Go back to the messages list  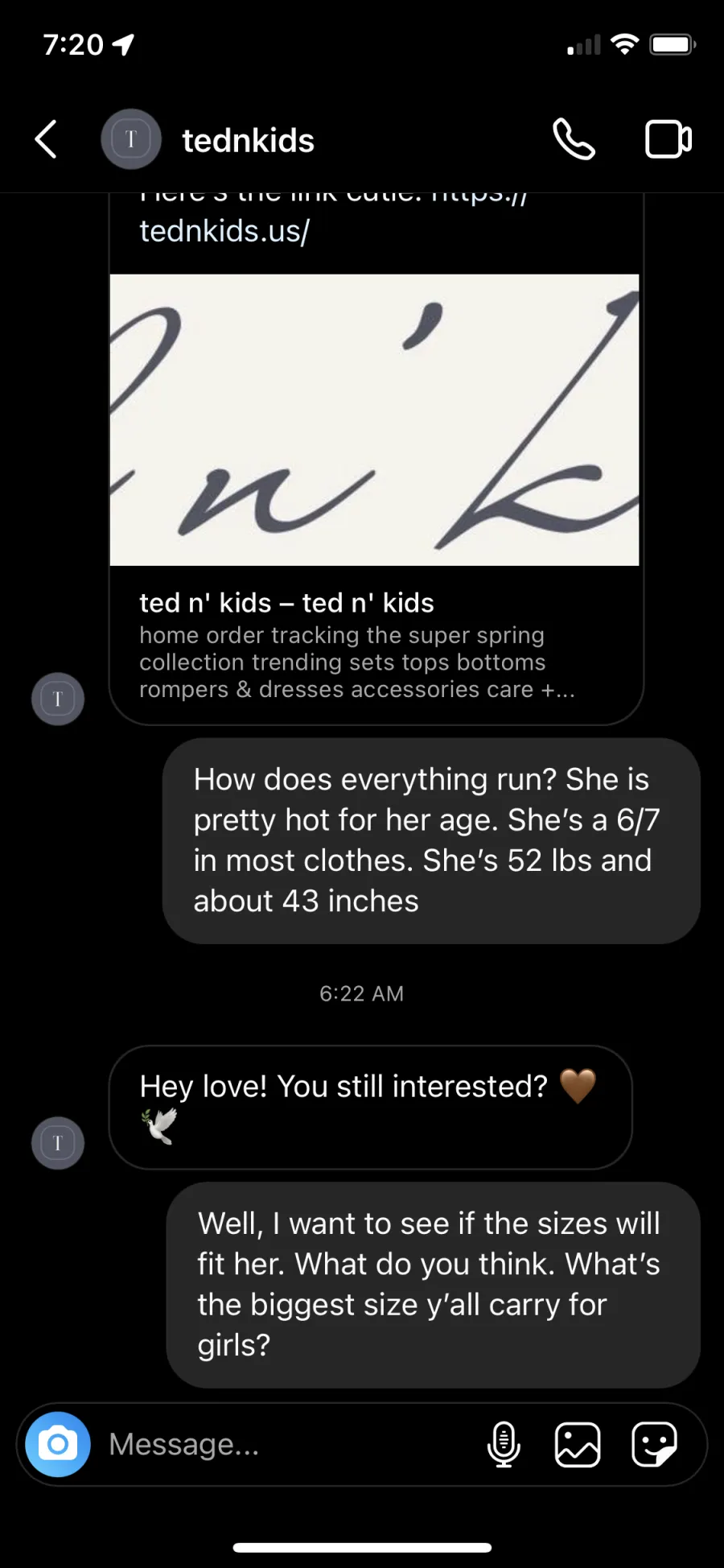pyautogui.click(x=46, y=139)
